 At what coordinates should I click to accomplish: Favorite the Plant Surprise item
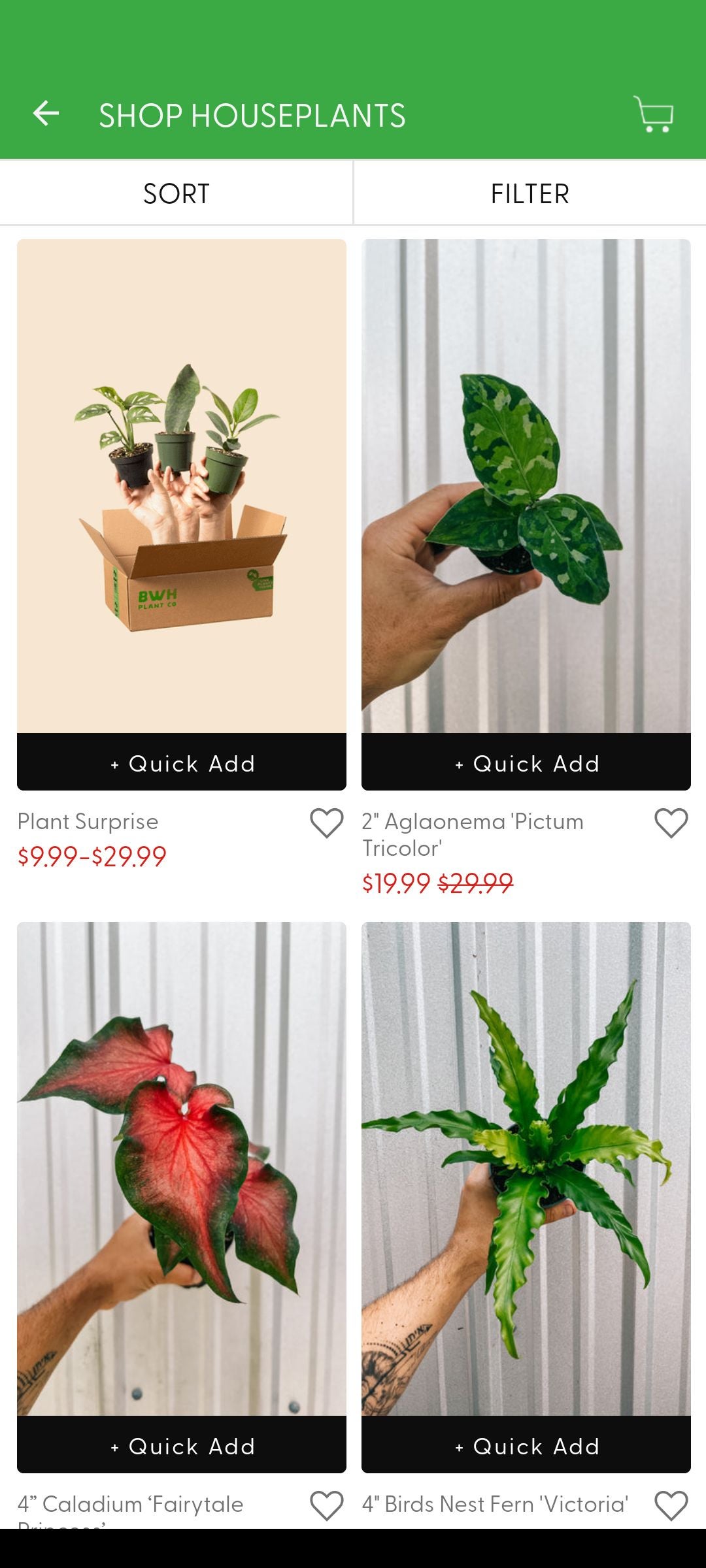[x=326, y=823]
